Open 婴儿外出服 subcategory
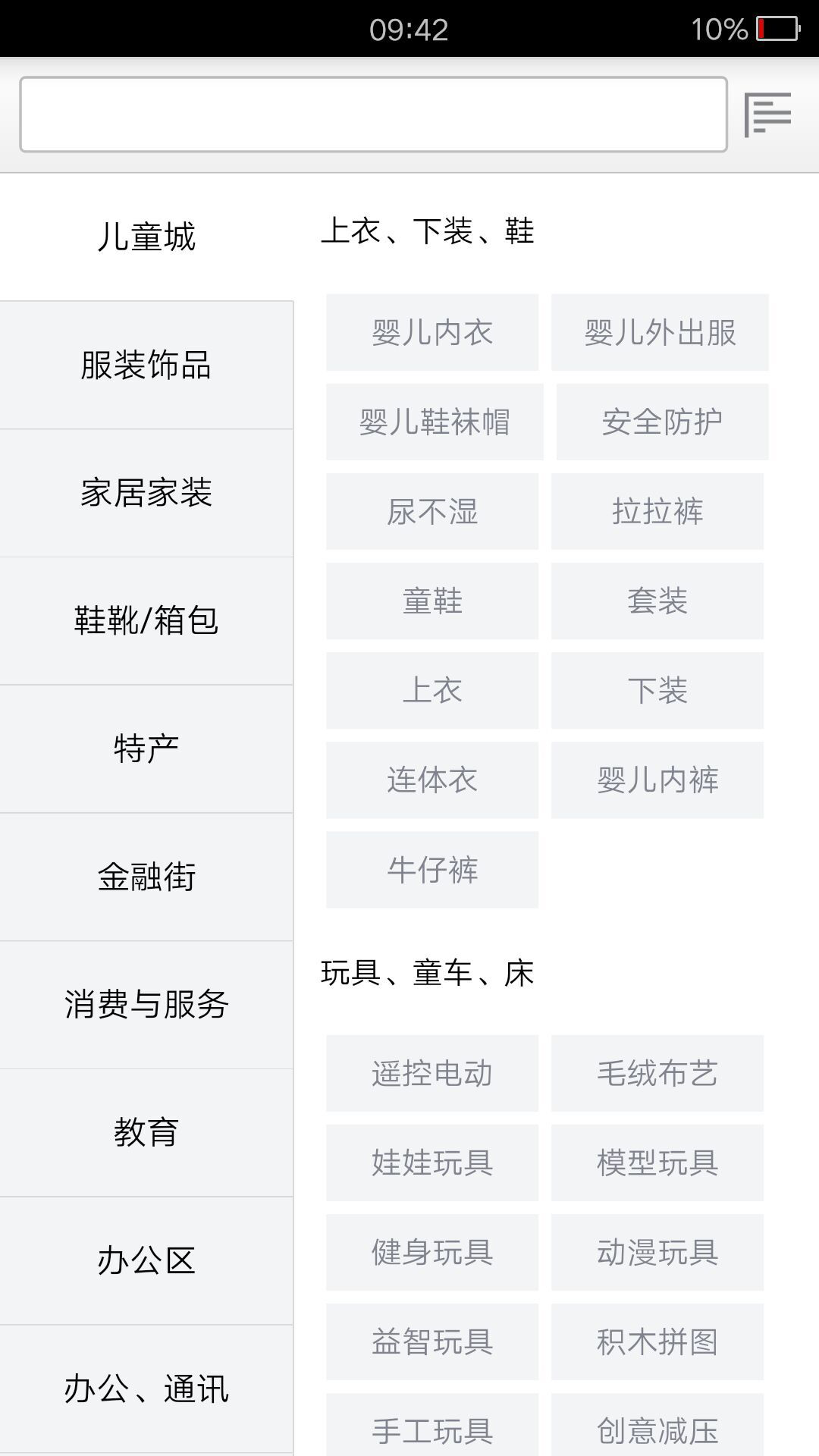Viewport: 819px width, 1456px height. (660, 333)
